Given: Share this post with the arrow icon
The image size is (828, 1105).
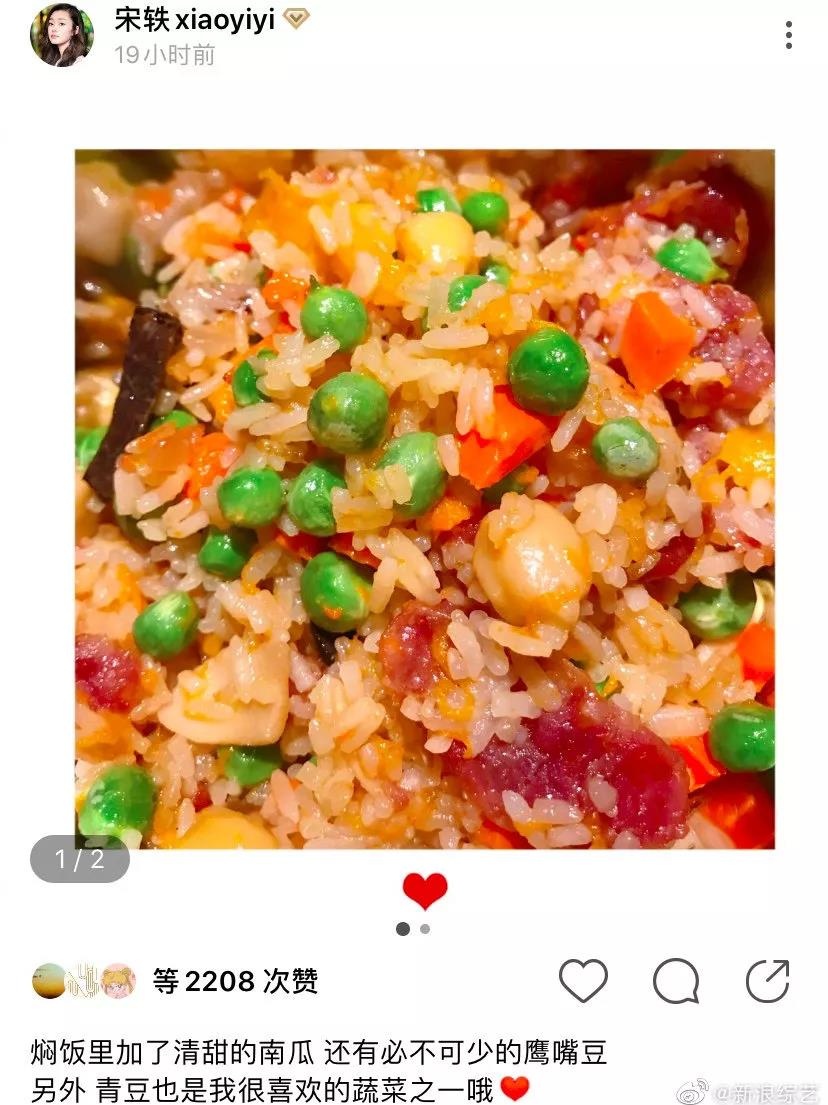Looking at the screenshot, I should tap(768, 980).
